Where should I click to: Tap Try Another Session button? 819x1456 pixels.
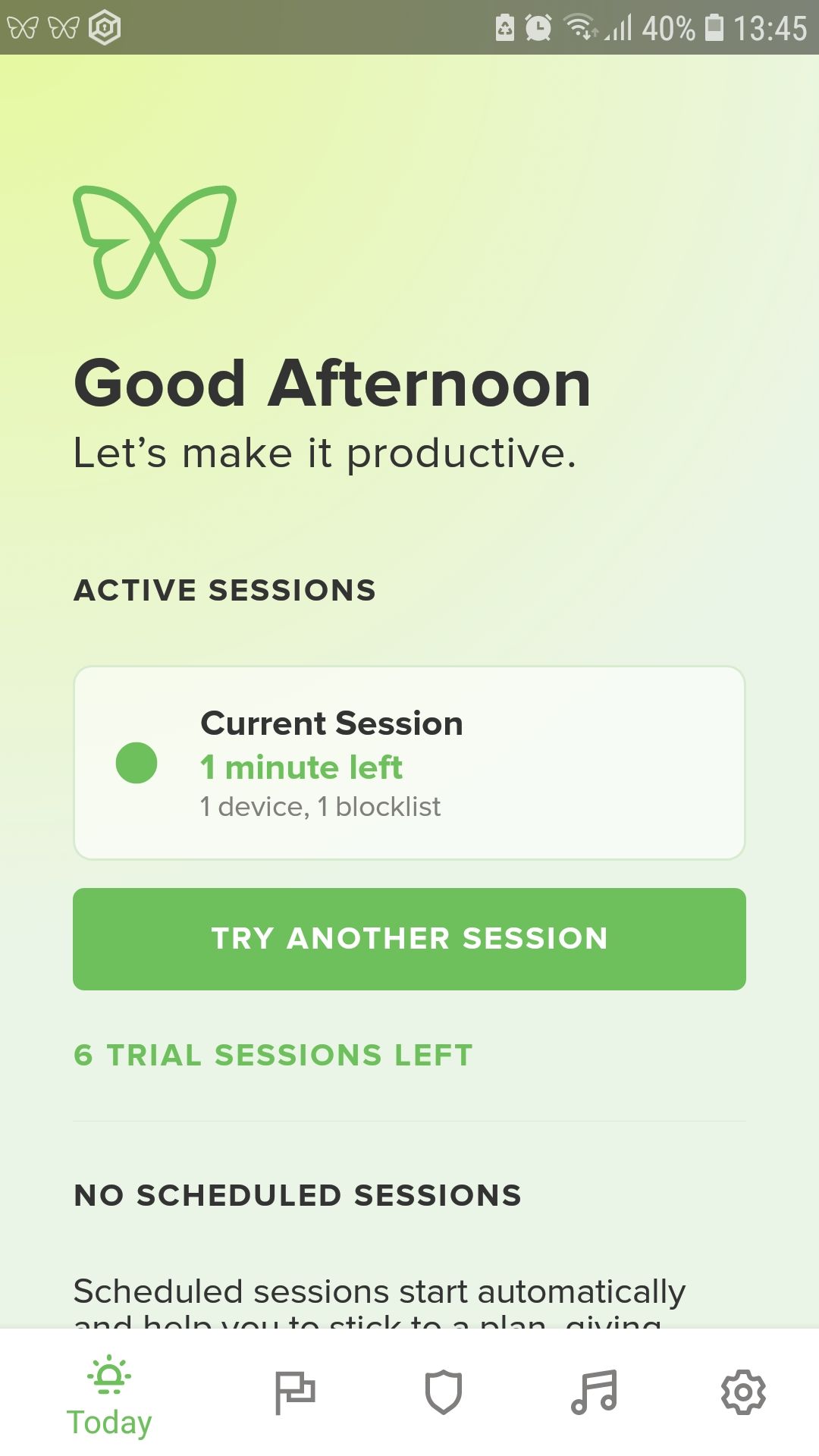click(409, 939)
